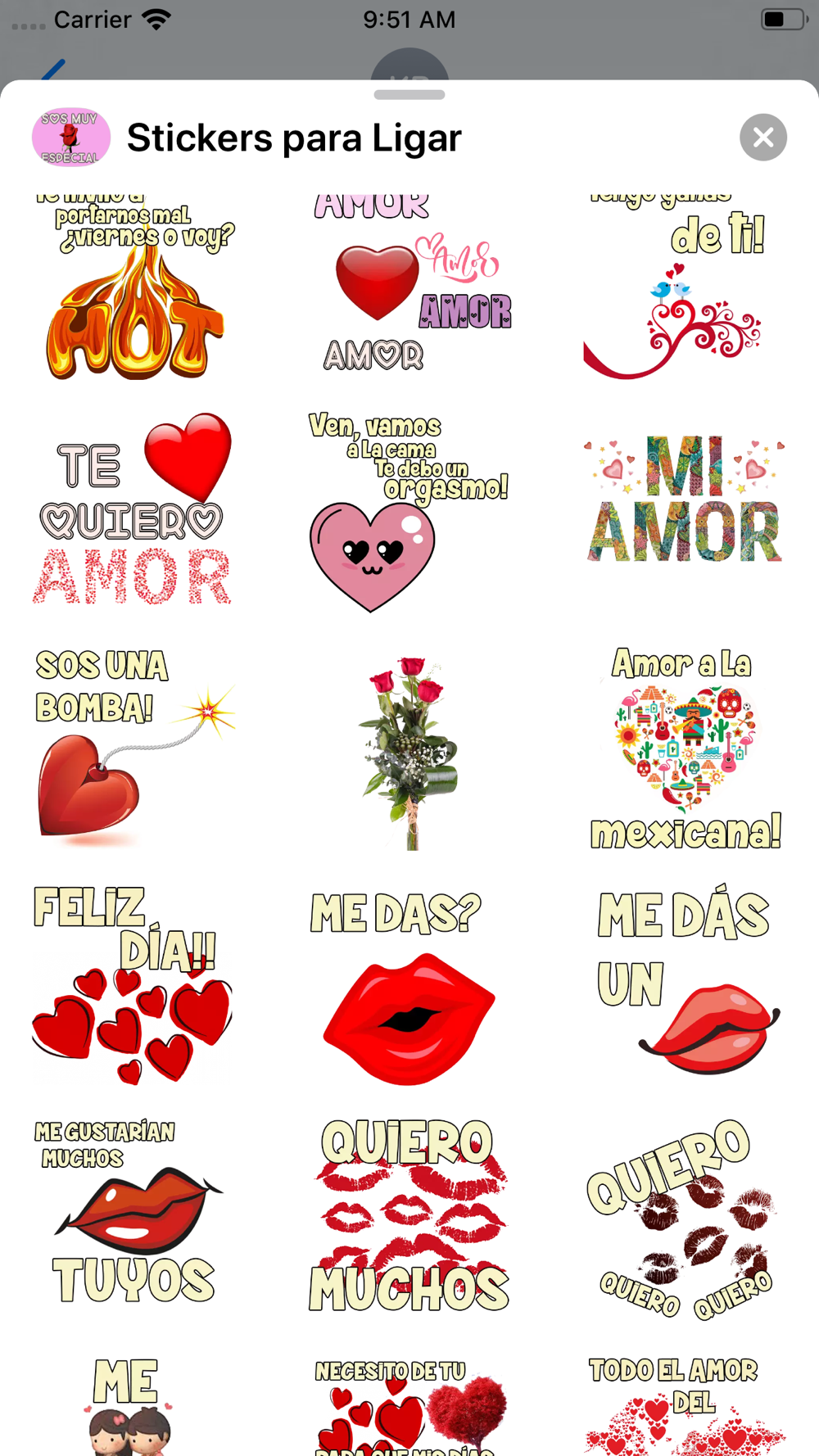Select the pink kawaii heart sticker

pos(409,511)
